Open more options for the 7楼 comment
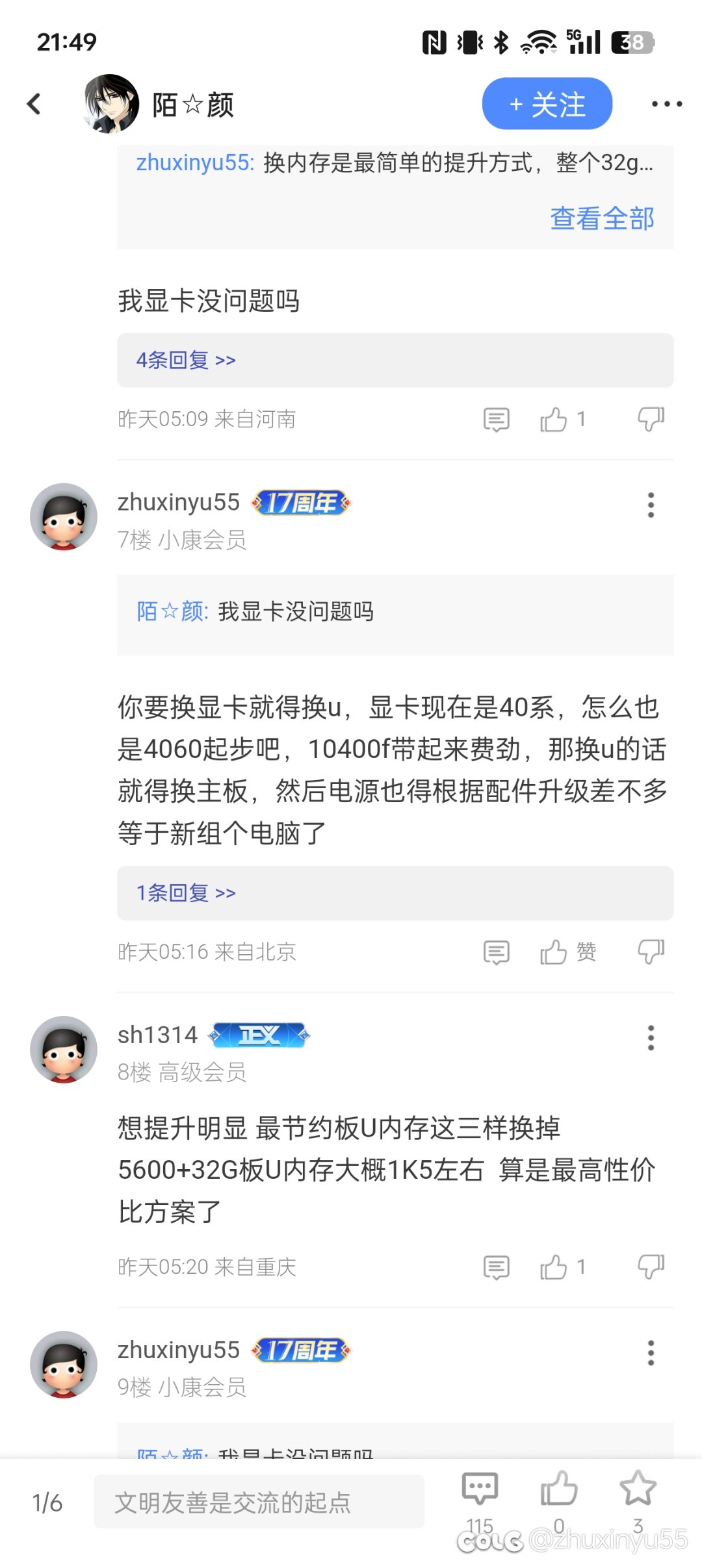Viewport: 702px width, 1568px height. 651,505
